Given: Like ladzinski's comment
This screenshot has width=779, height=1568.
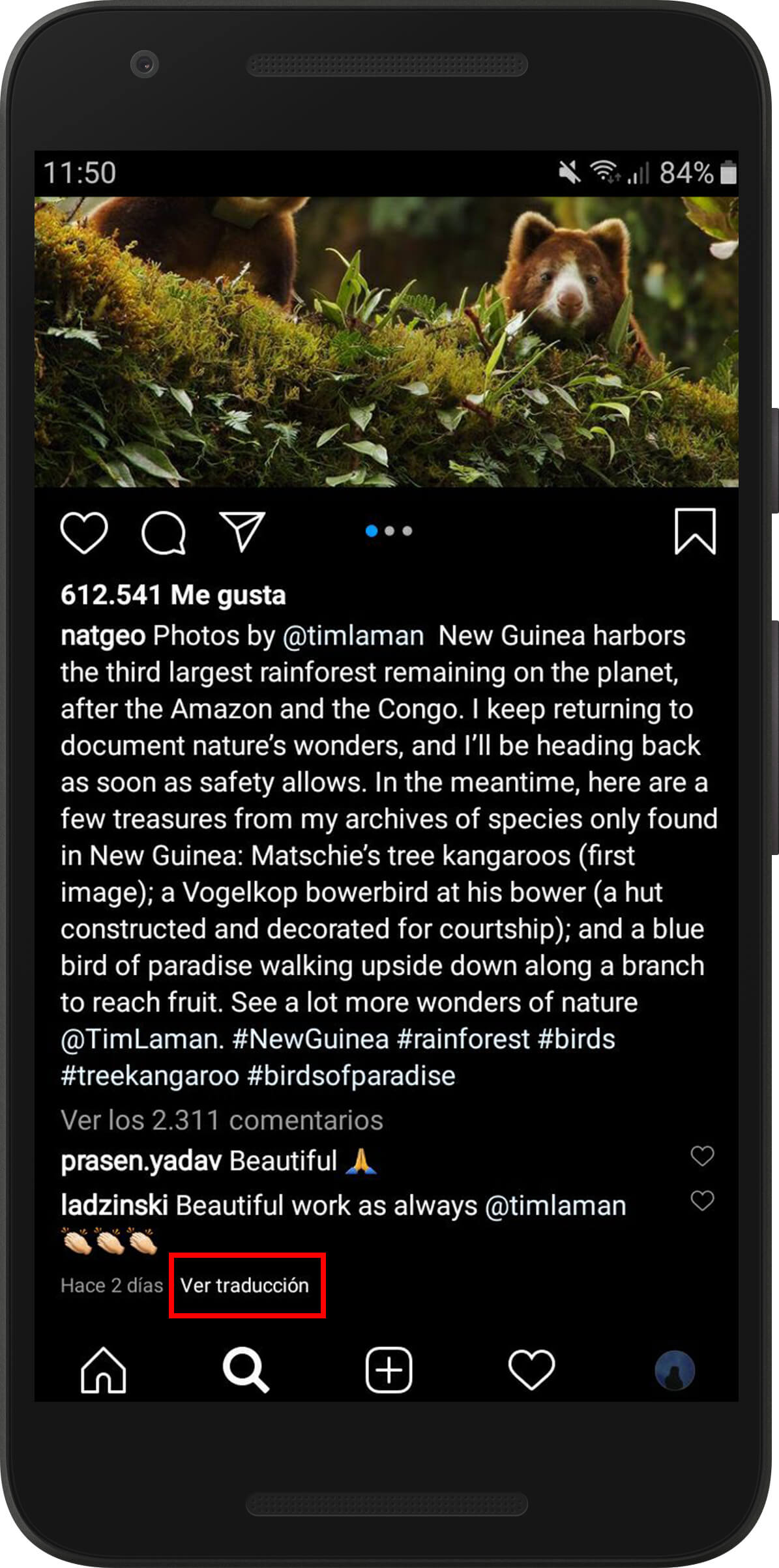Looking at the screenshot, I should [702, 1200].
